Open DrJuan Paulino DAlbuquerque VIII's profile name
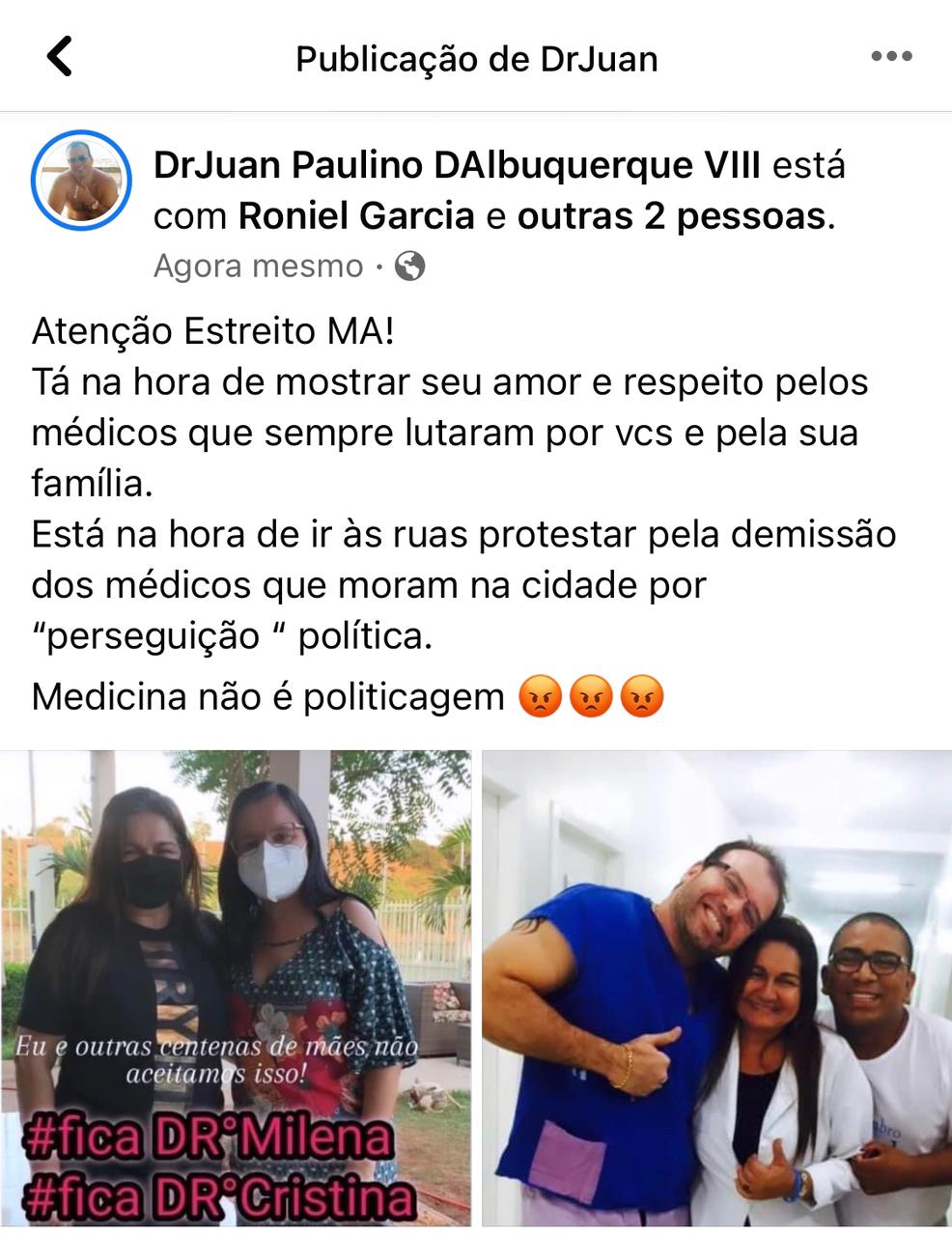Screen dimensions: 952x1236 [457, 166]
